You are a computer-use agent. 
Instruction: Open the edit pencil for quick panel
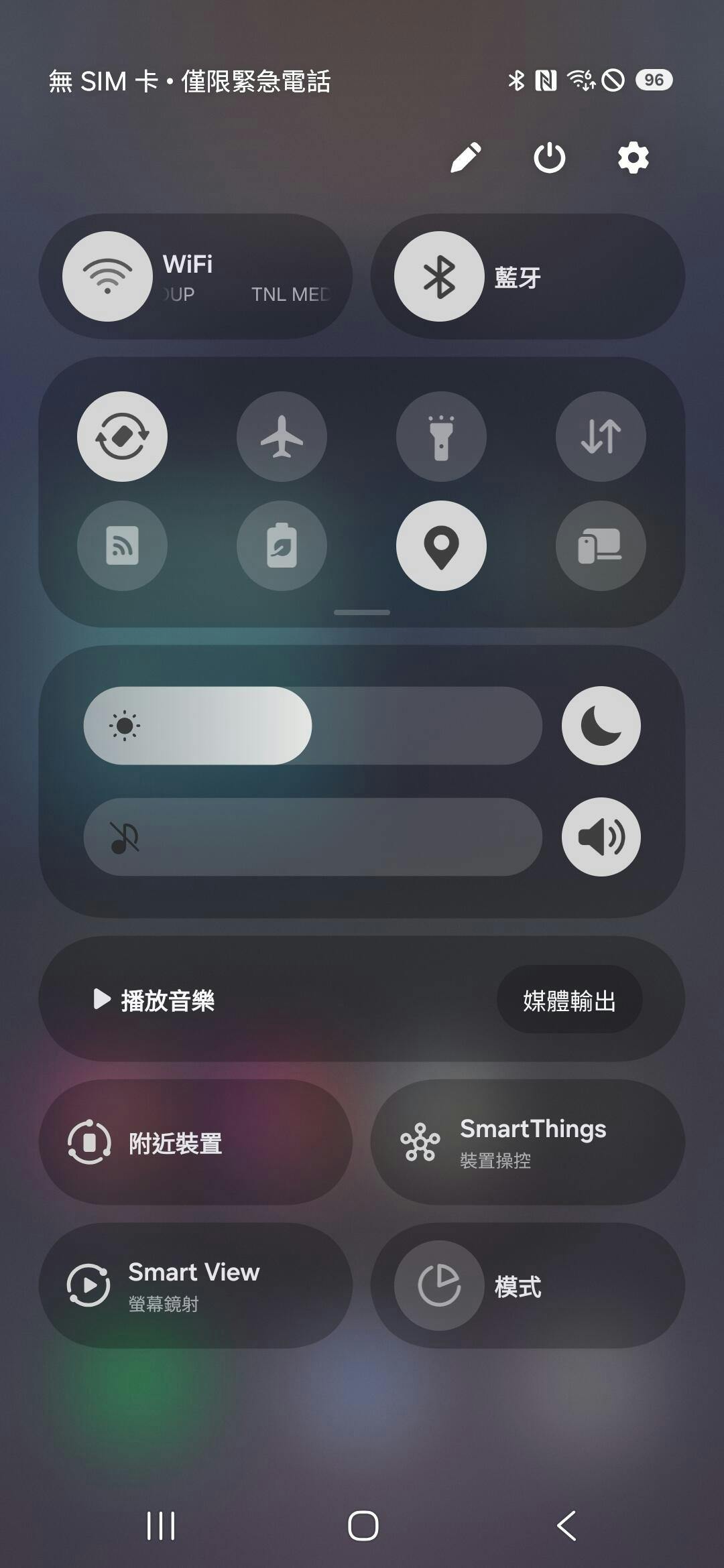pyautogui.click(x=465, y=158)
